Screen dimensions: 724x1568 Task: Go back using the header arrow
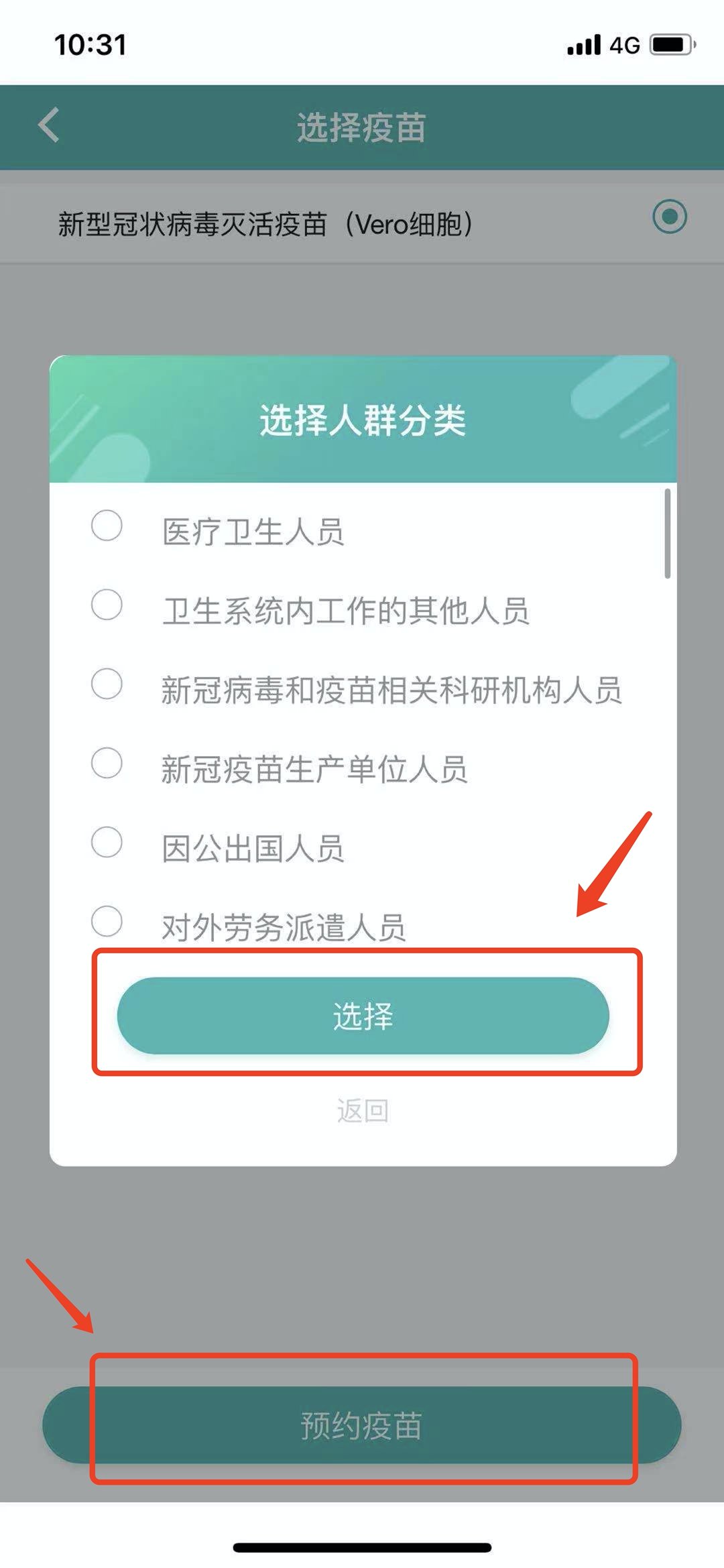(x=48, y=125)
